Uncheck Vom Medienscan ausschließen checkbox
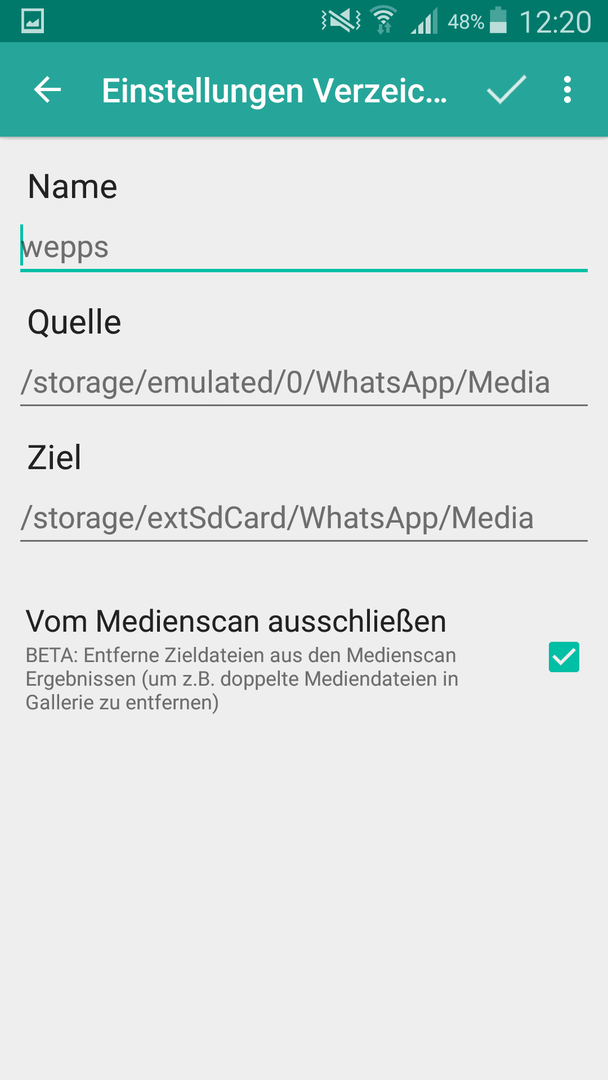Image resolution: width=608 pixels, height=1080 pixels. click(563, 657)
